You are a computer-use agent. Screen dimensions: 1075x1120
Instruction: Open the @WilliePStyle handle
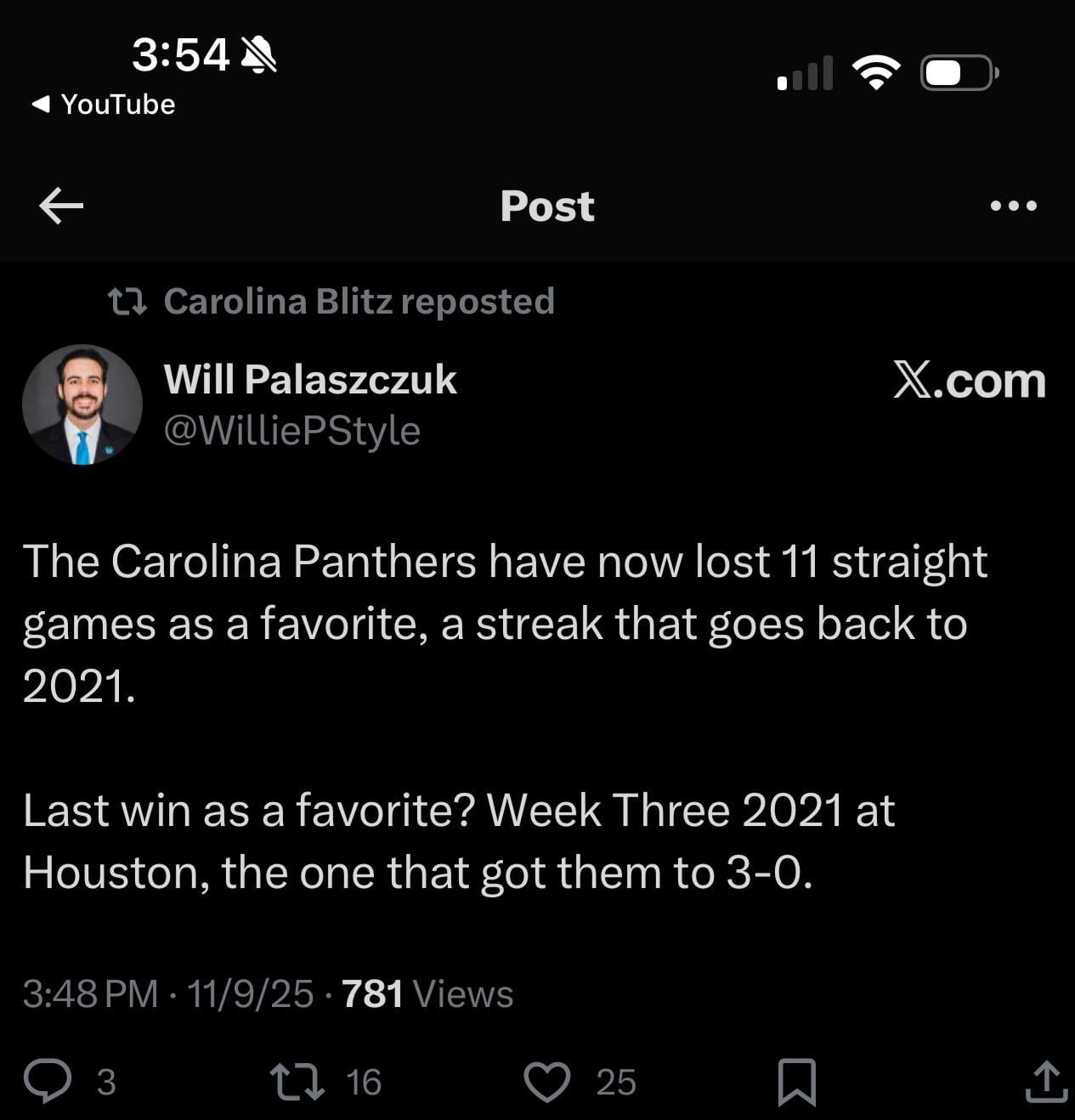[291, 431]
